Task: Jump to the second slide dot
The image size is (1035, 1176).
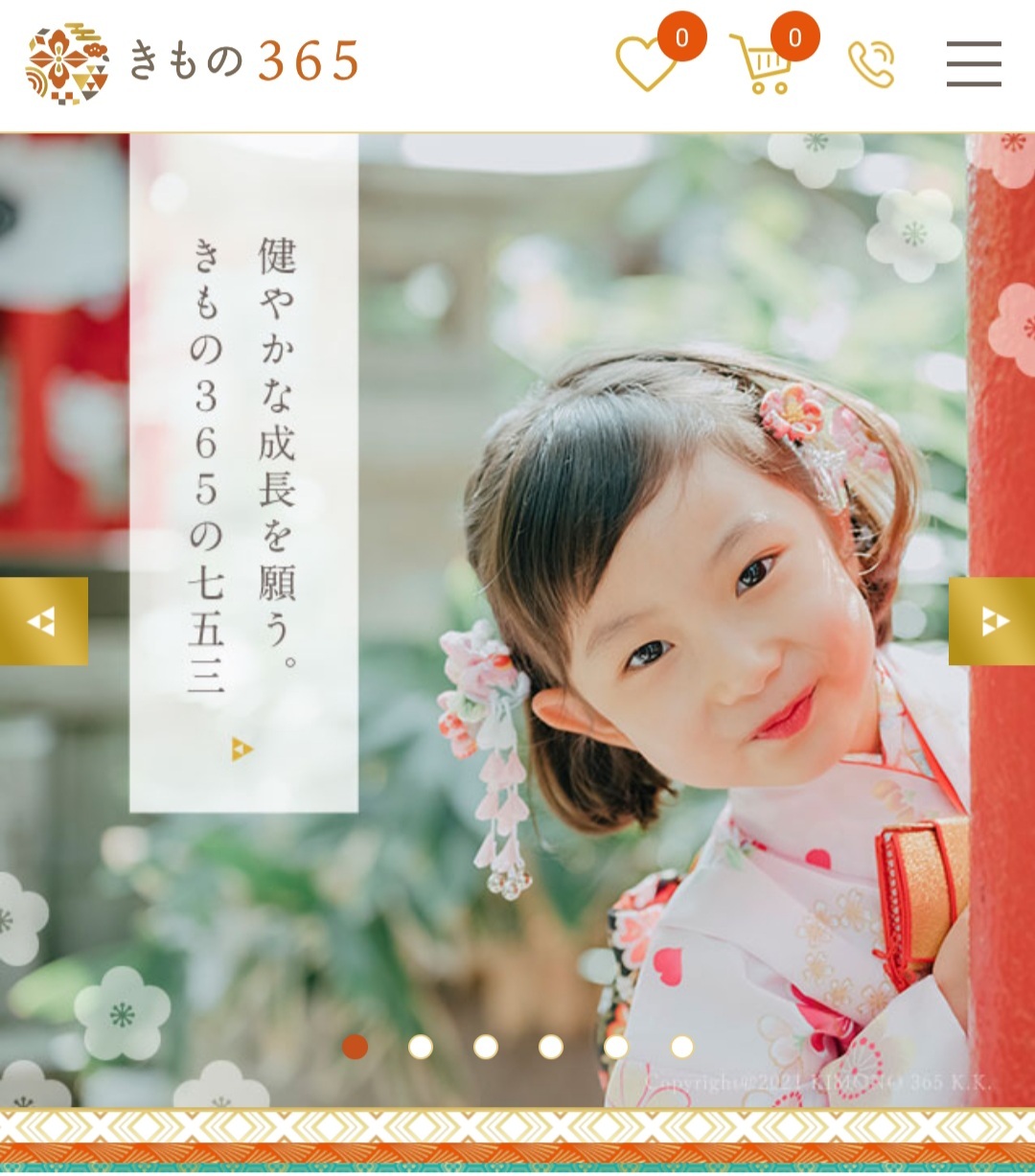Action: coord(421,1047)
